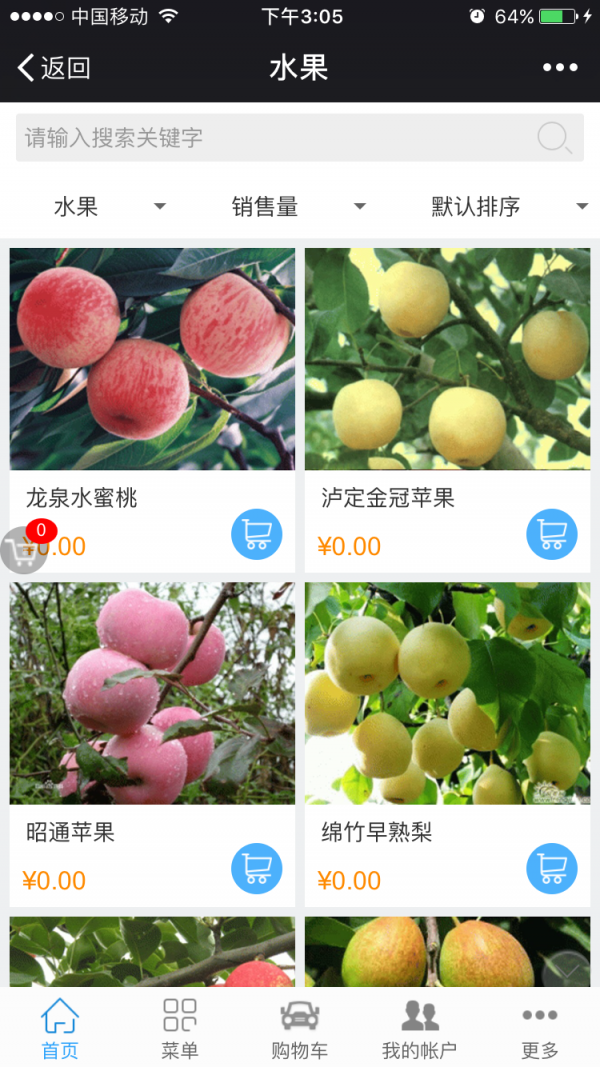Add 龙泉水蜜桃 to the cart
600x1067 pixels.
click(257, 534)
